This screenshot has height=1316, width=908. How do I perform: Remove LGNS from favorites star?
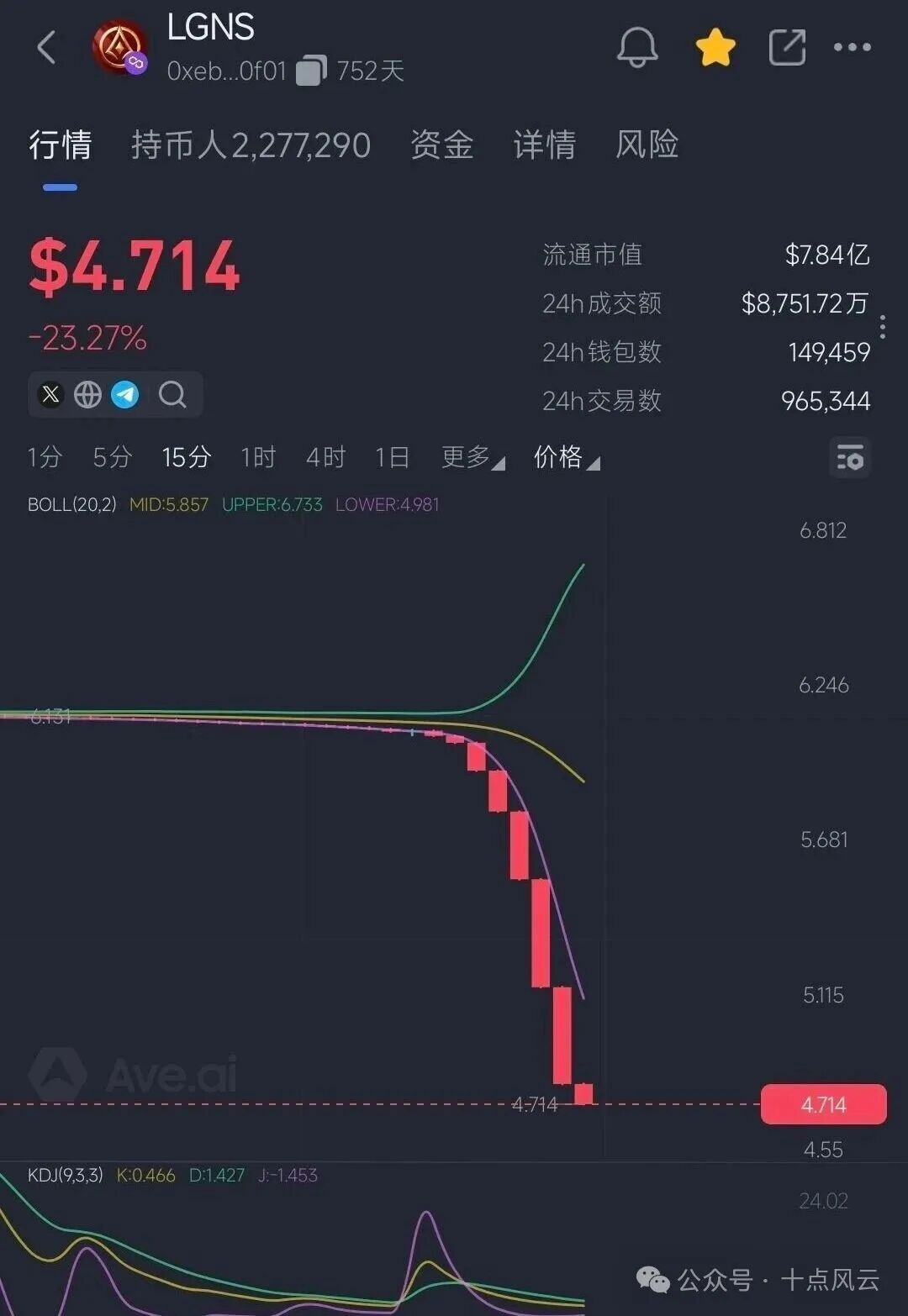click(x=715, y=47)
